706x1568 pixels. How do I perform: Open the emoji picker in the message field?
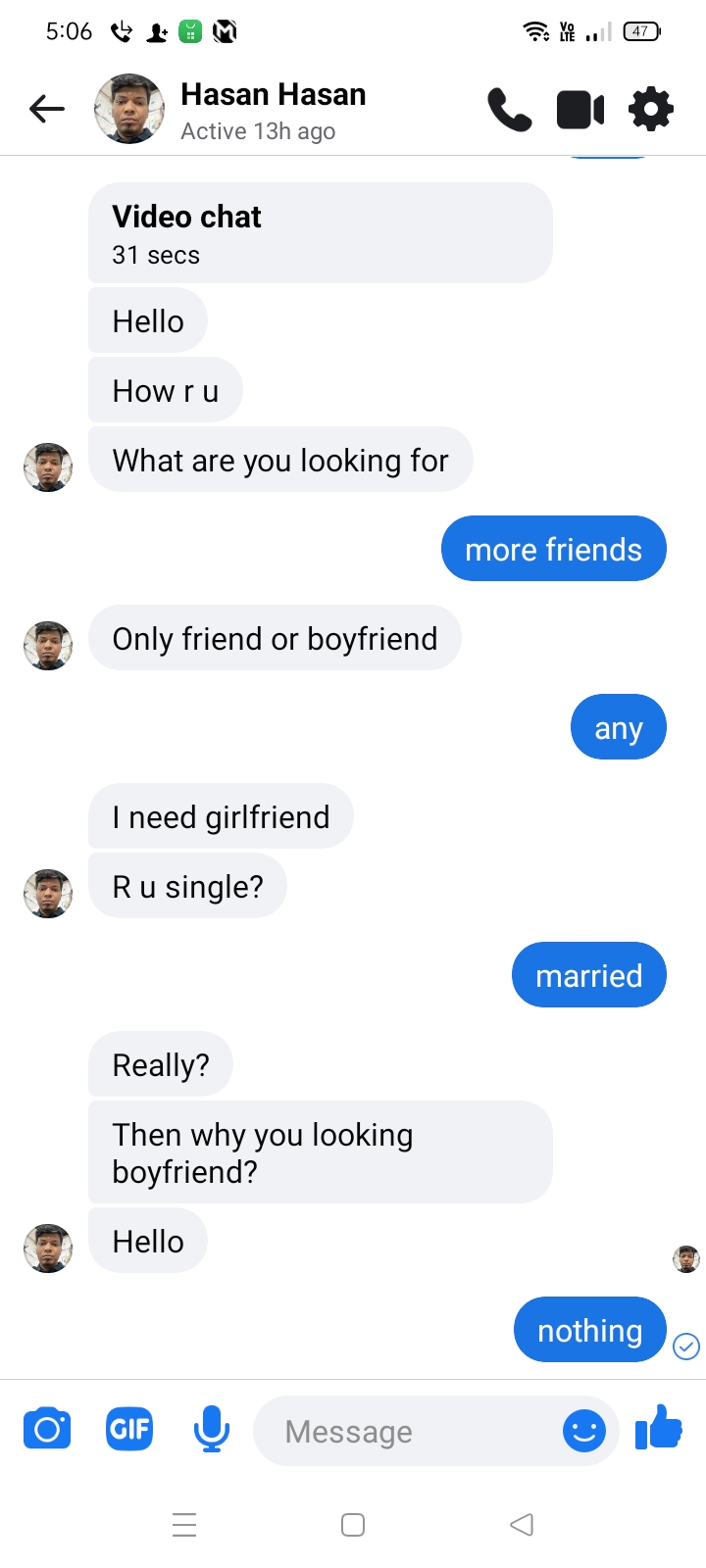pyautogui.click(x=584, y=1431)
